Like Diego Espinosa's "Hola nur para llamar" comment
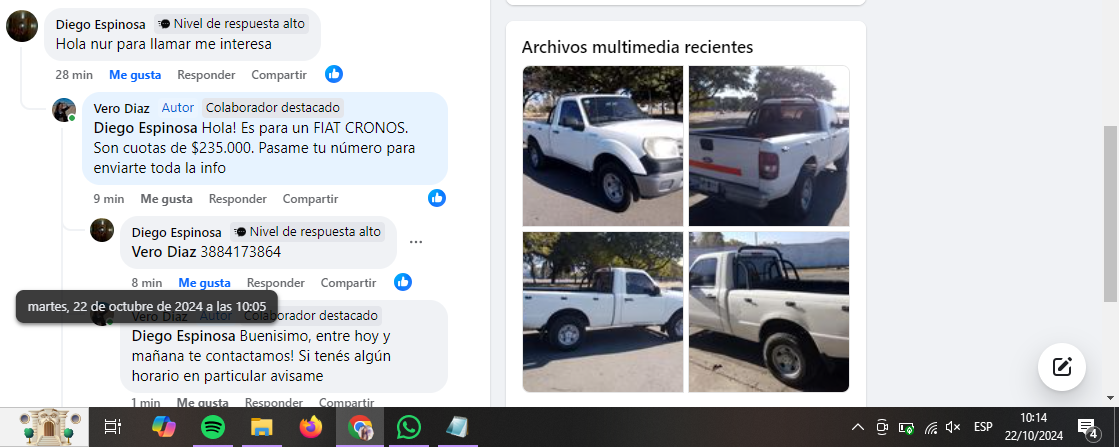 [134, 75]
